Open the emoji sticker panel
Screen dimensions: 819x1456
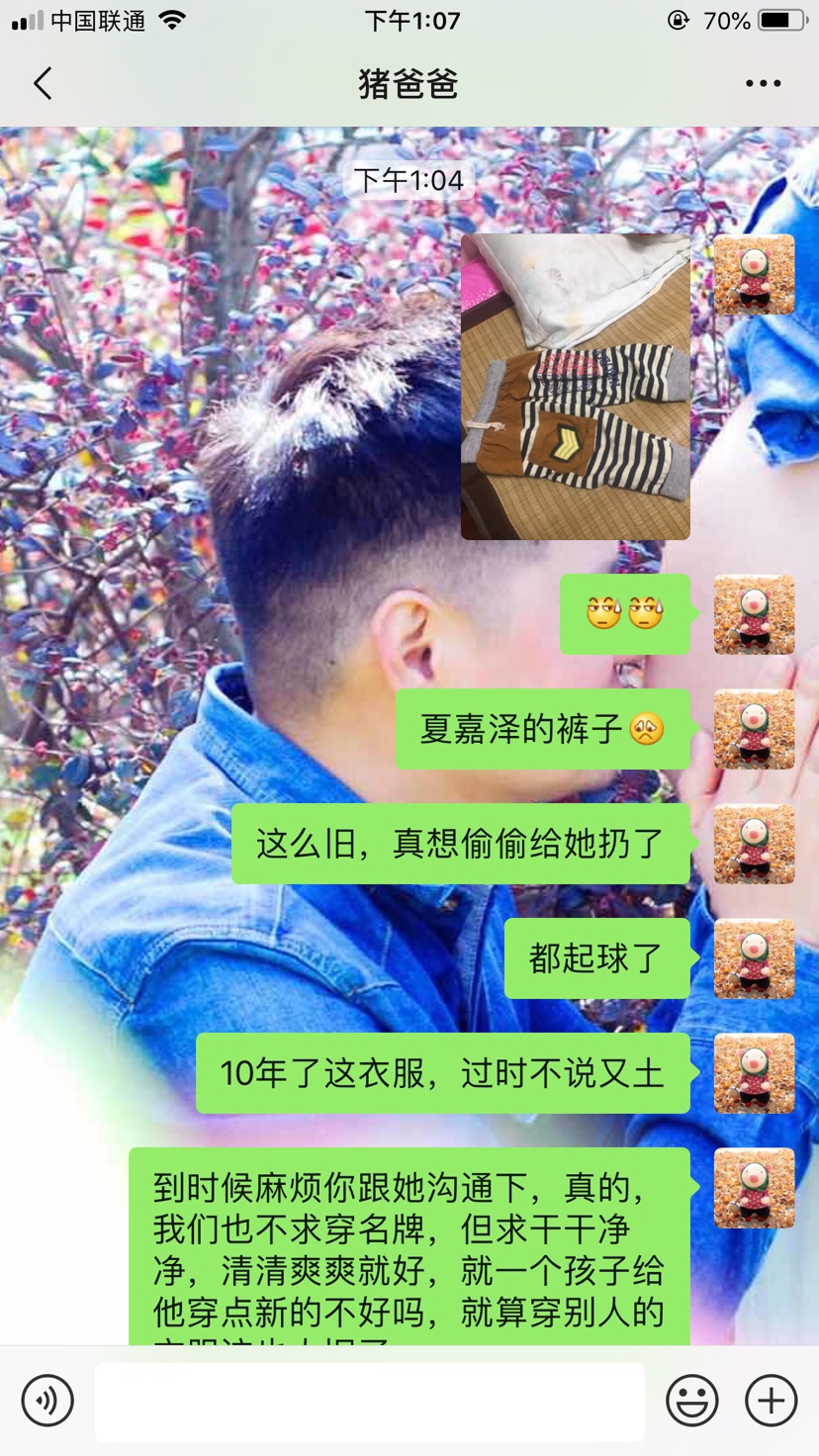point(691,1400)
